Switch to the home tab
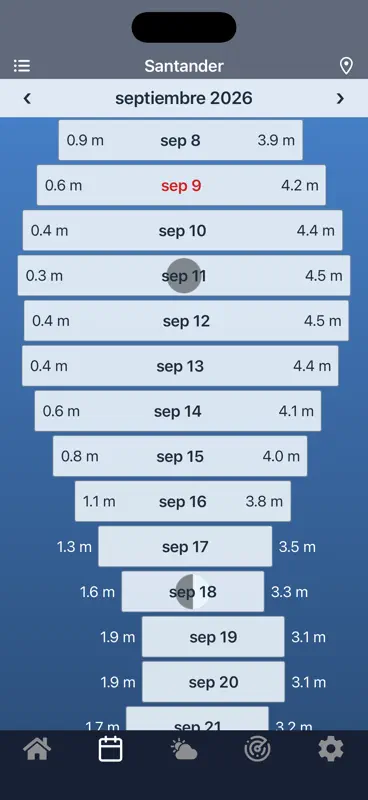368x800 pixels. pos(37,749)
